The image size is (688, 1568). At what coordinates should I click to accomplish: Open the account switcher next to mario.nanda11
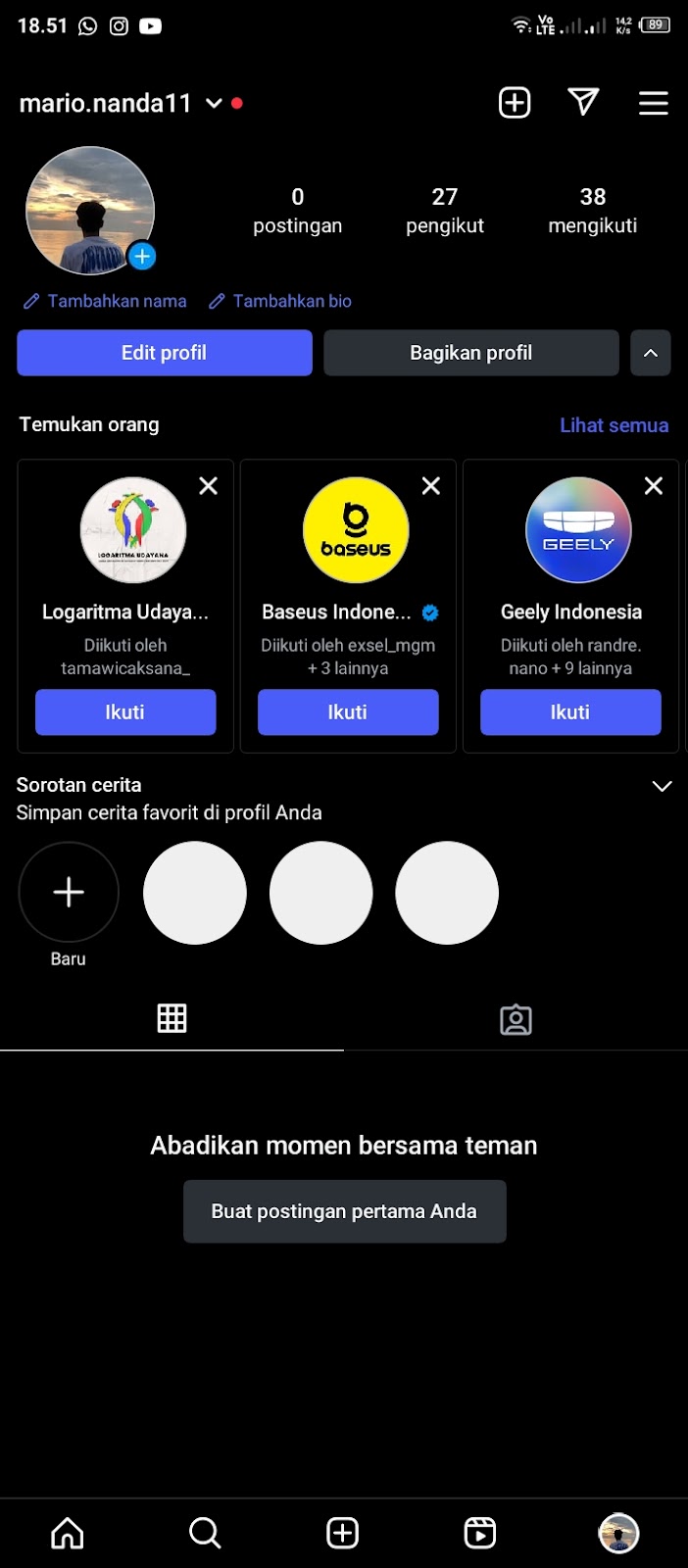coord(214,103)
